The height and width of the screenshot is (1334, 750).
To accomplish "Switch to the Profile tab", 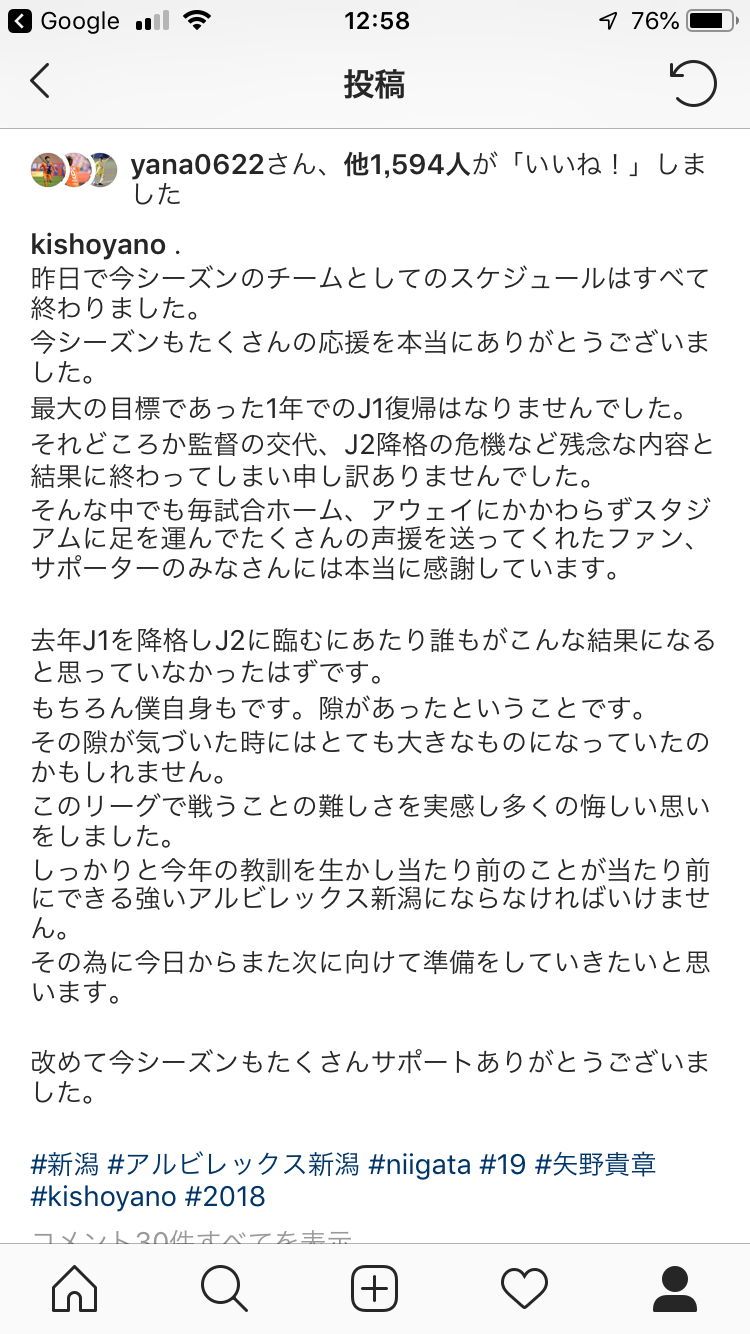I will coord(675,1288).
